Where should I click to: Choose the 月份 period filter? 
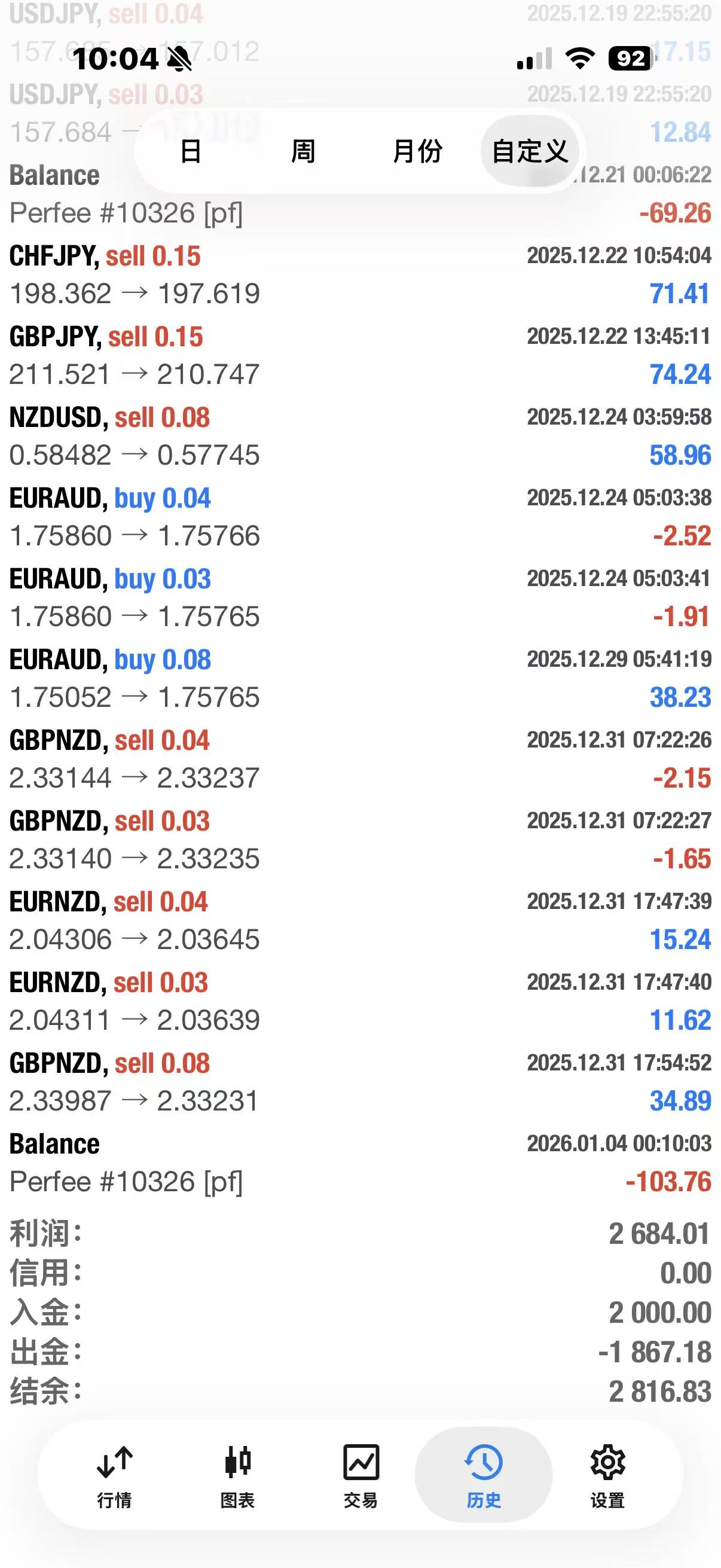pos(417,151)
